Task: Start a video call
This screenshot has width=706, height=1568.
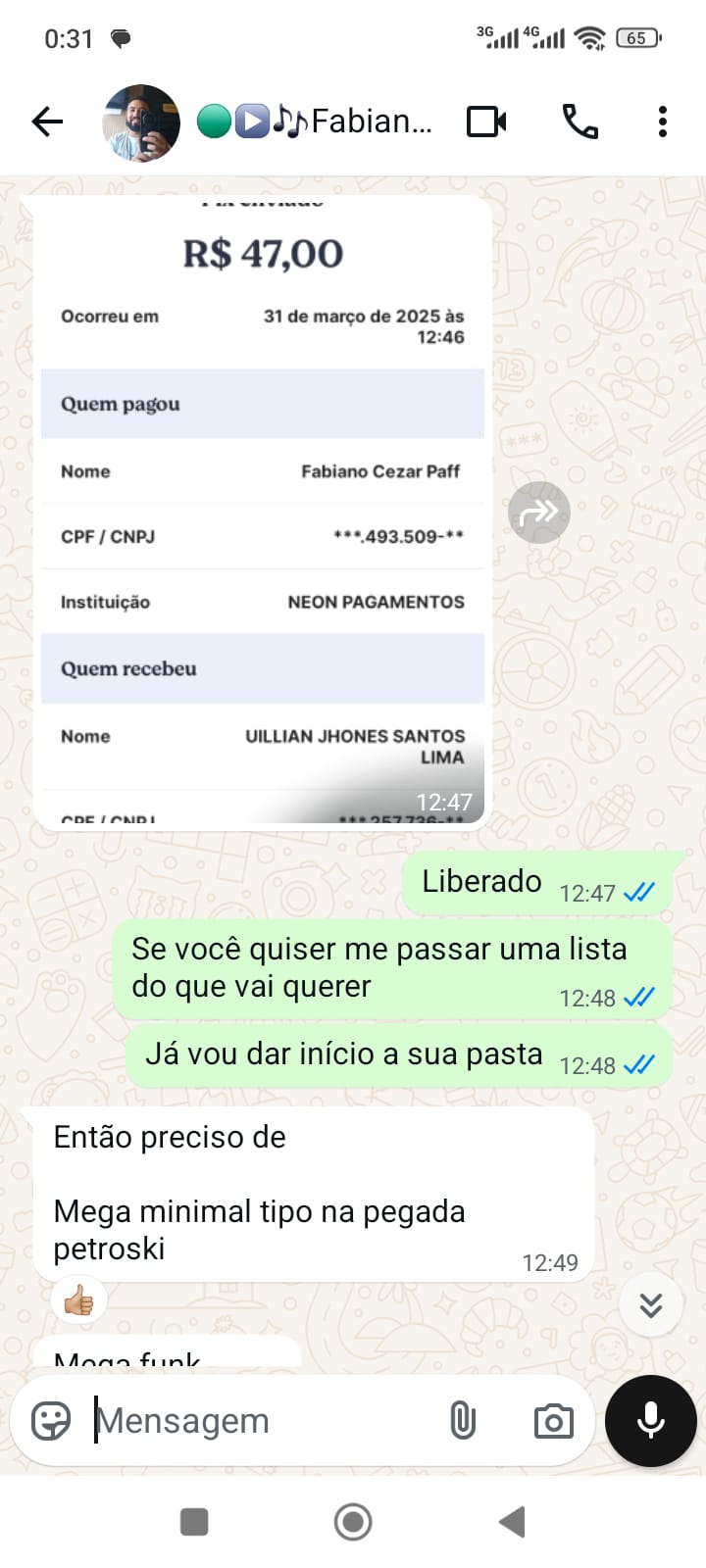Action: click(486, 122)
